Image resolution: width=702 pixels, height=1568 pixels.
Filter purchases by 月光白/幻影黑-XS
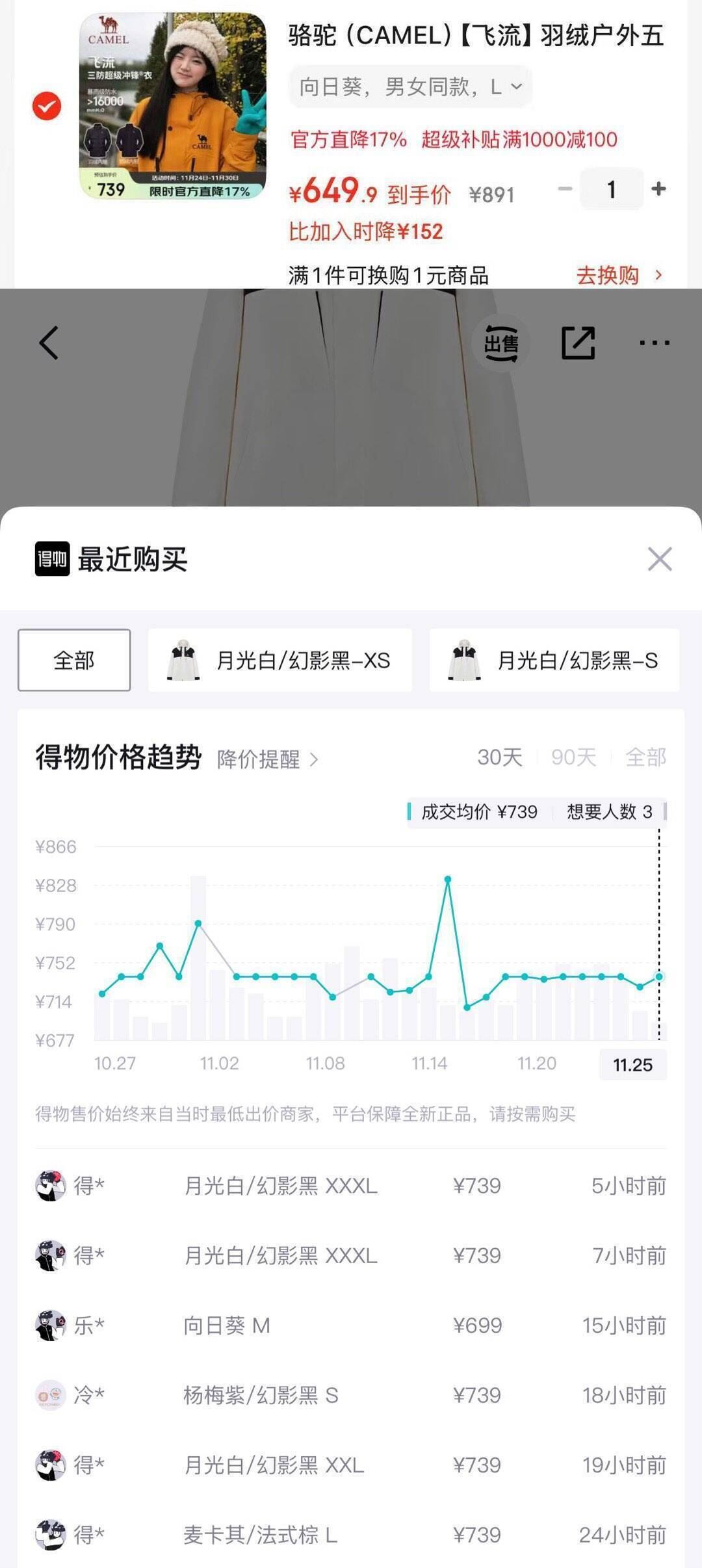point(280,660)
